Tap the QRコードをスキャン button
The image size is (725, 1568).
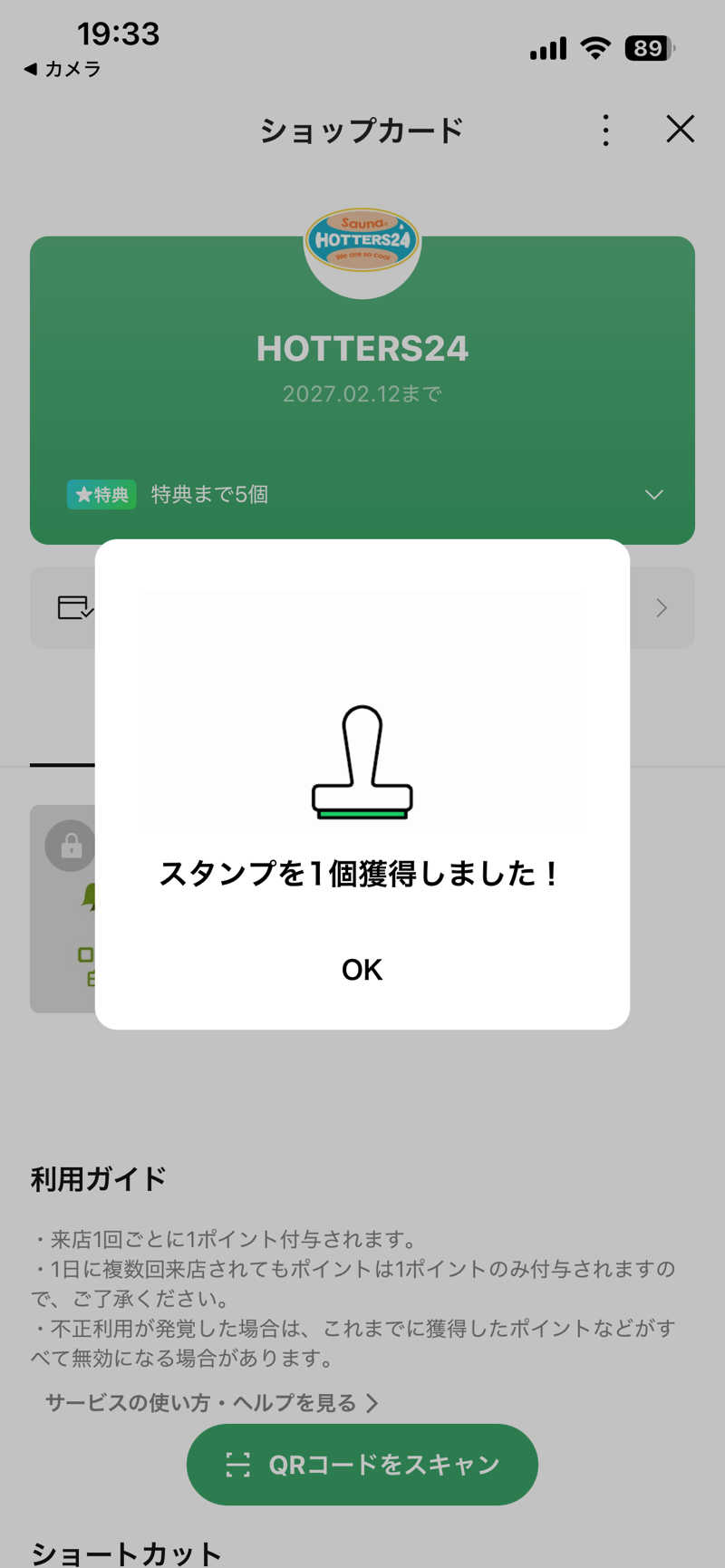click(362, 1464)
